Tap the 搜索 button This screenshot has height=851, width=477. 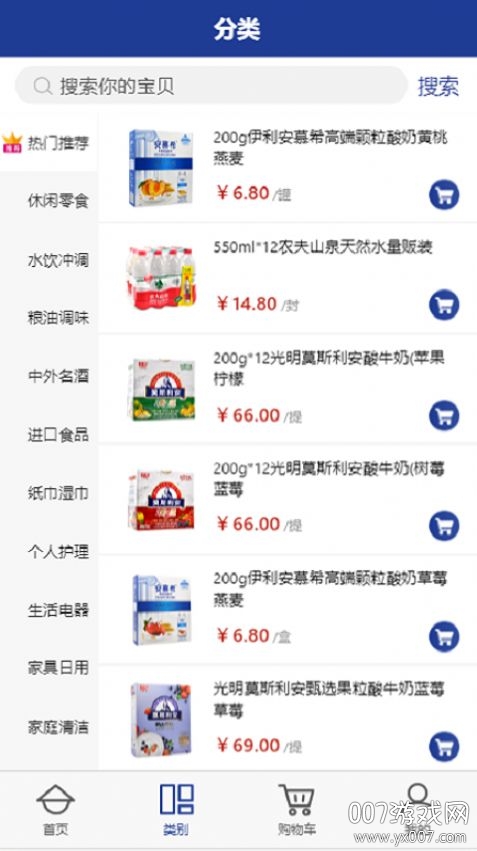438,86
